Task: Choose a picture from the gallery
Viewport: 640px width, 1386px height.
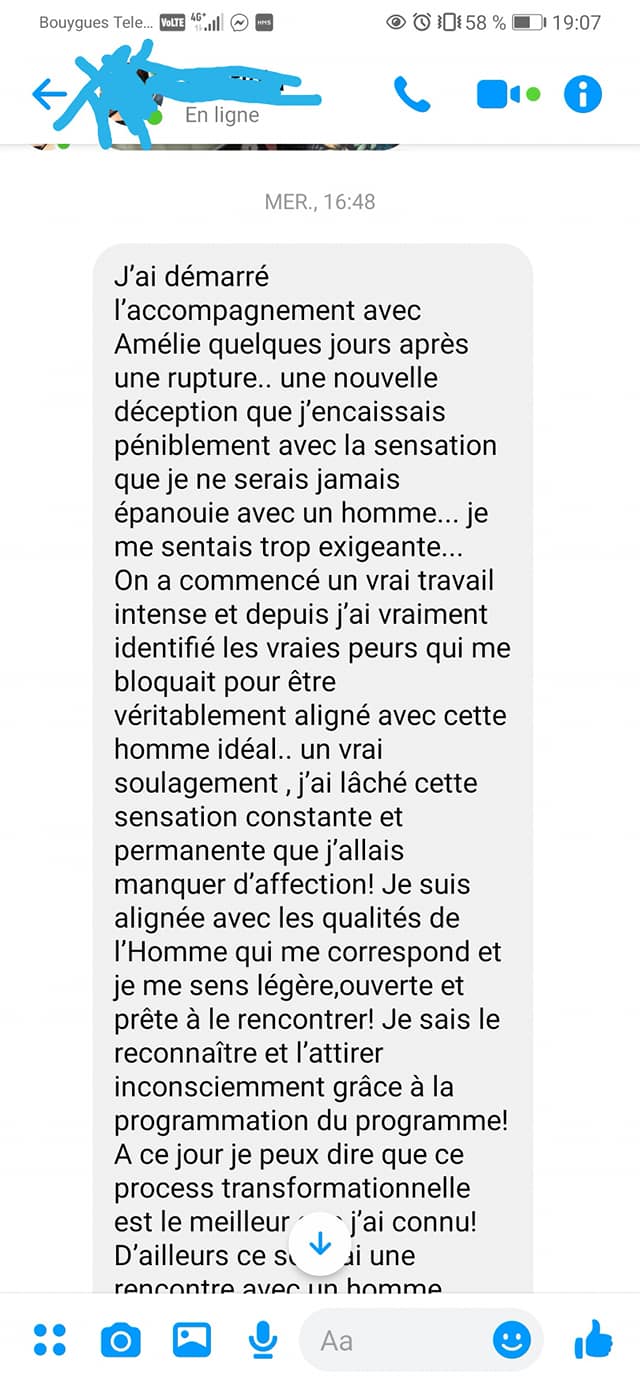Action: [192, 1339]
